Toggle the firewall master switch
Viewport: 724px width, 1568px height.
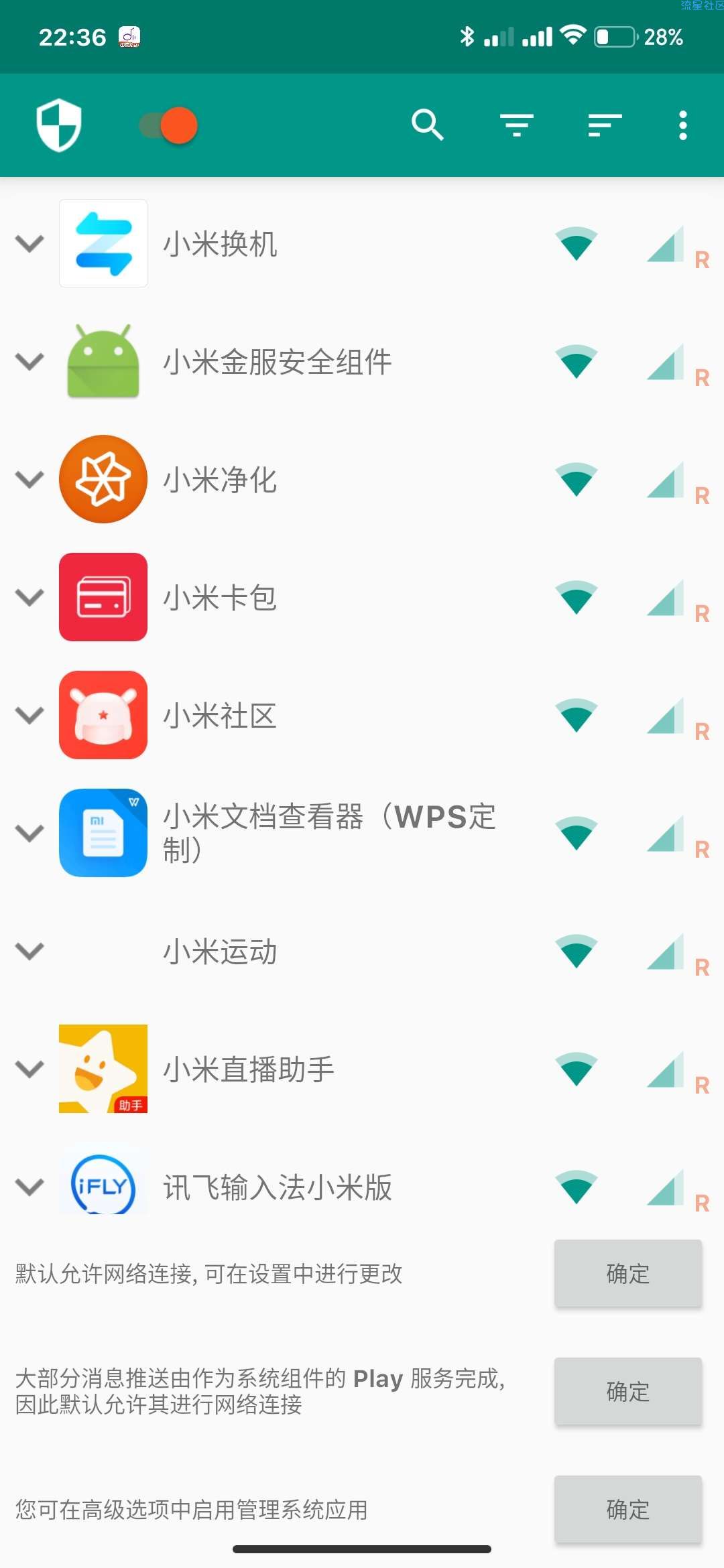(x=168, y=125)
